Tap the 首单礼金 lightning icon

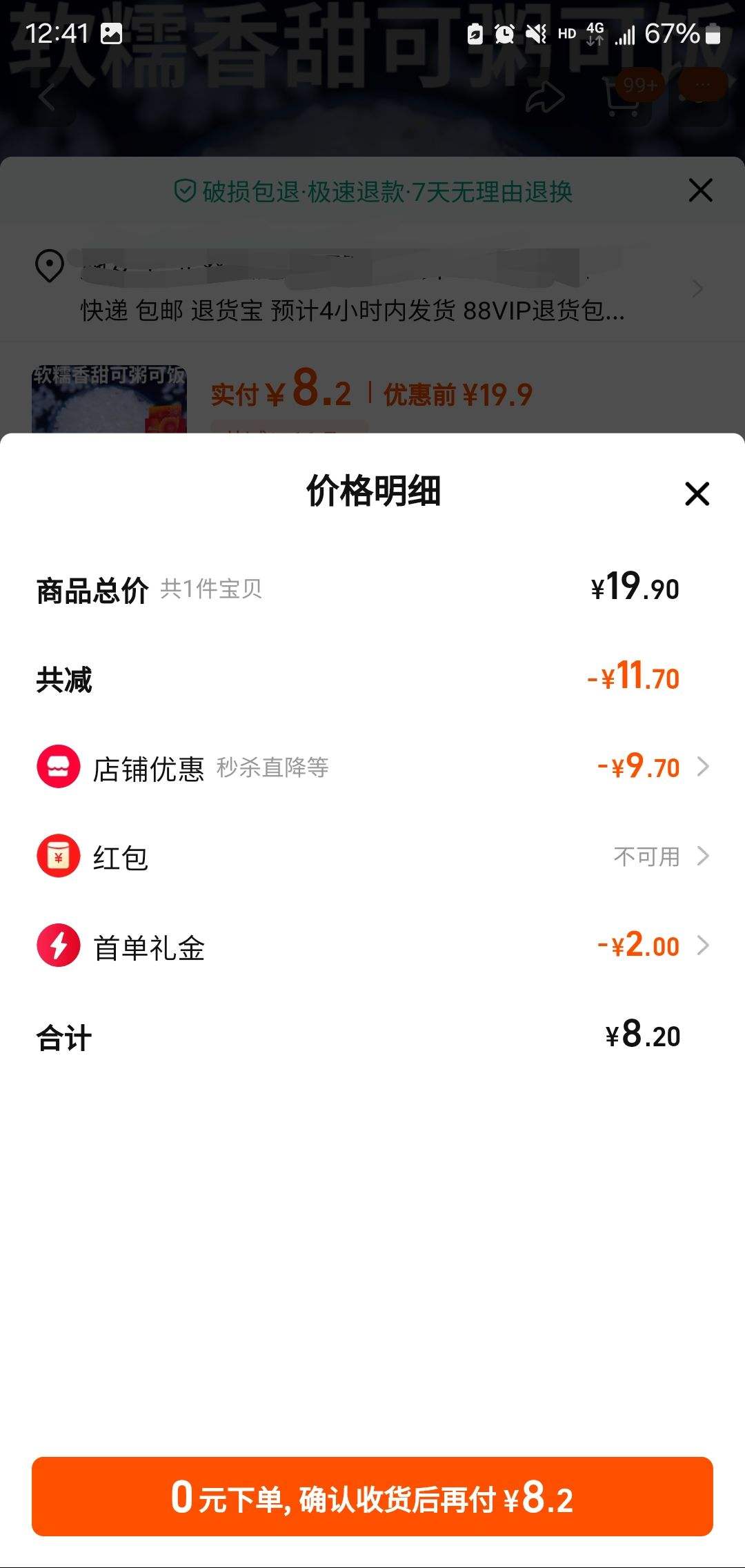point(58,947)
